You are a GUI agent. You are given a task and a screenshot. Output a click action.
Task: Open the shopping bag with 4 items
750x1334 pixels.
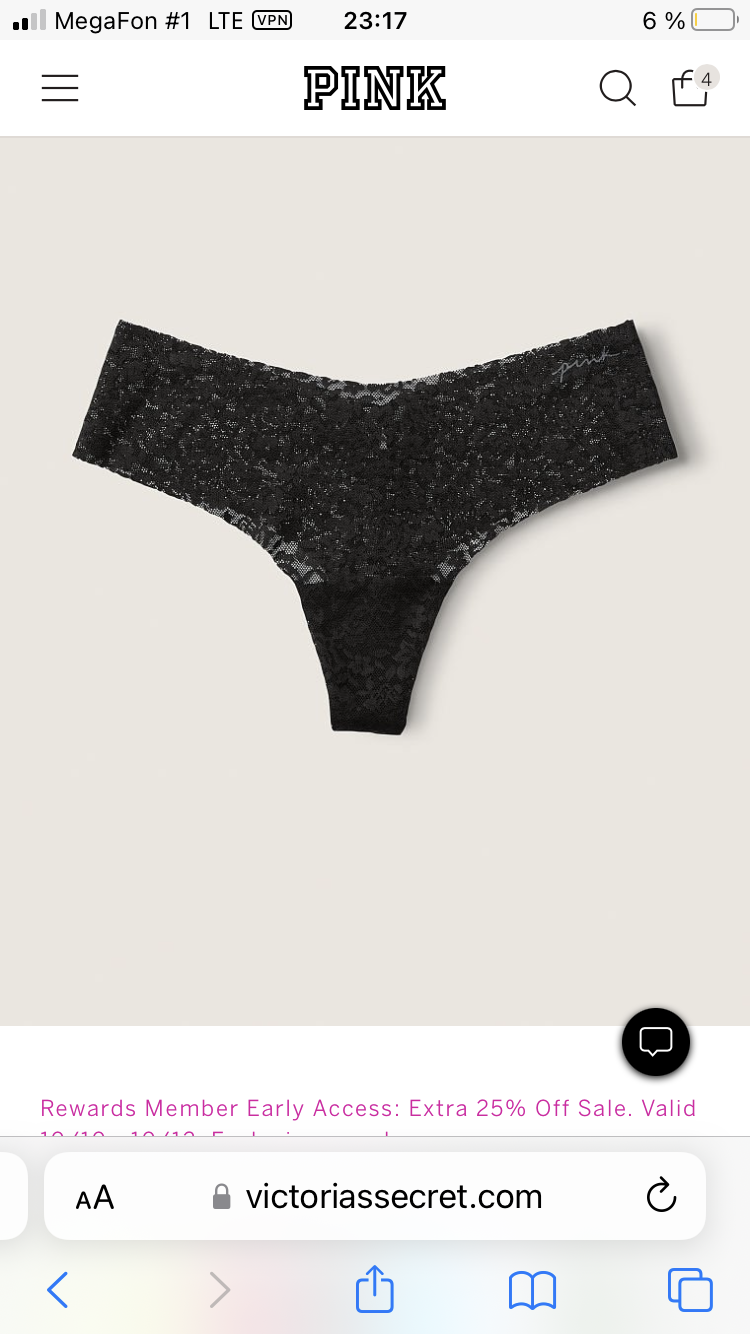[691, 88]
